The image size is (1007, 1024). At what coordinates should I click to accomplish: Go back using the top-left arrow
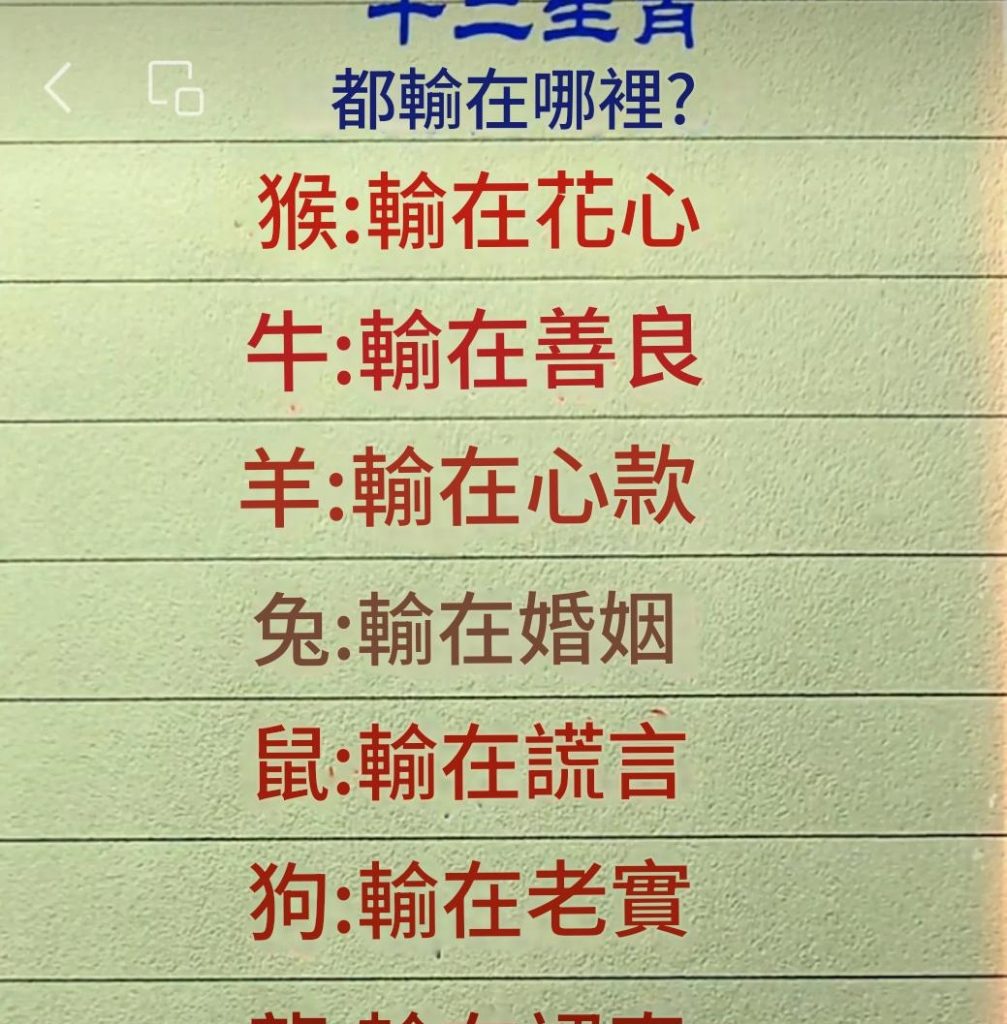(x=57, y=89)
